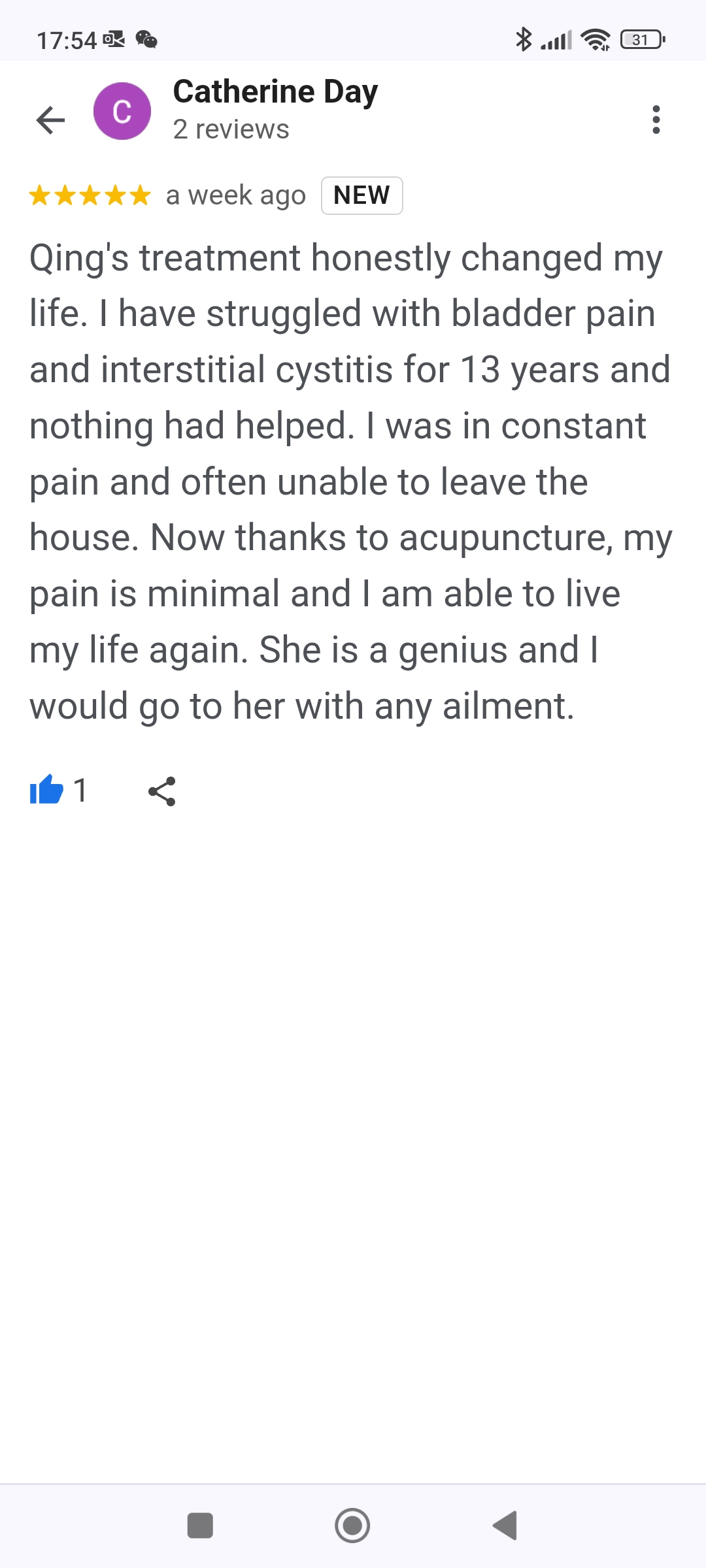Go back using the arrow icon

pos(50,120)
